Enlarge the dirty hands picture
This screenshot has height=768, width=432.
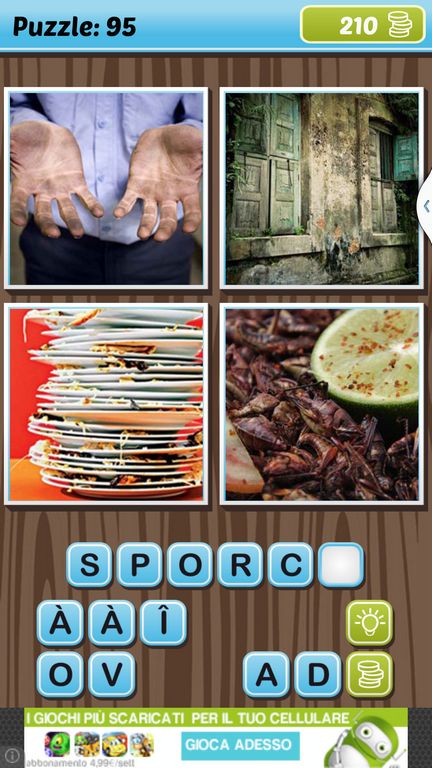point(106,189)
